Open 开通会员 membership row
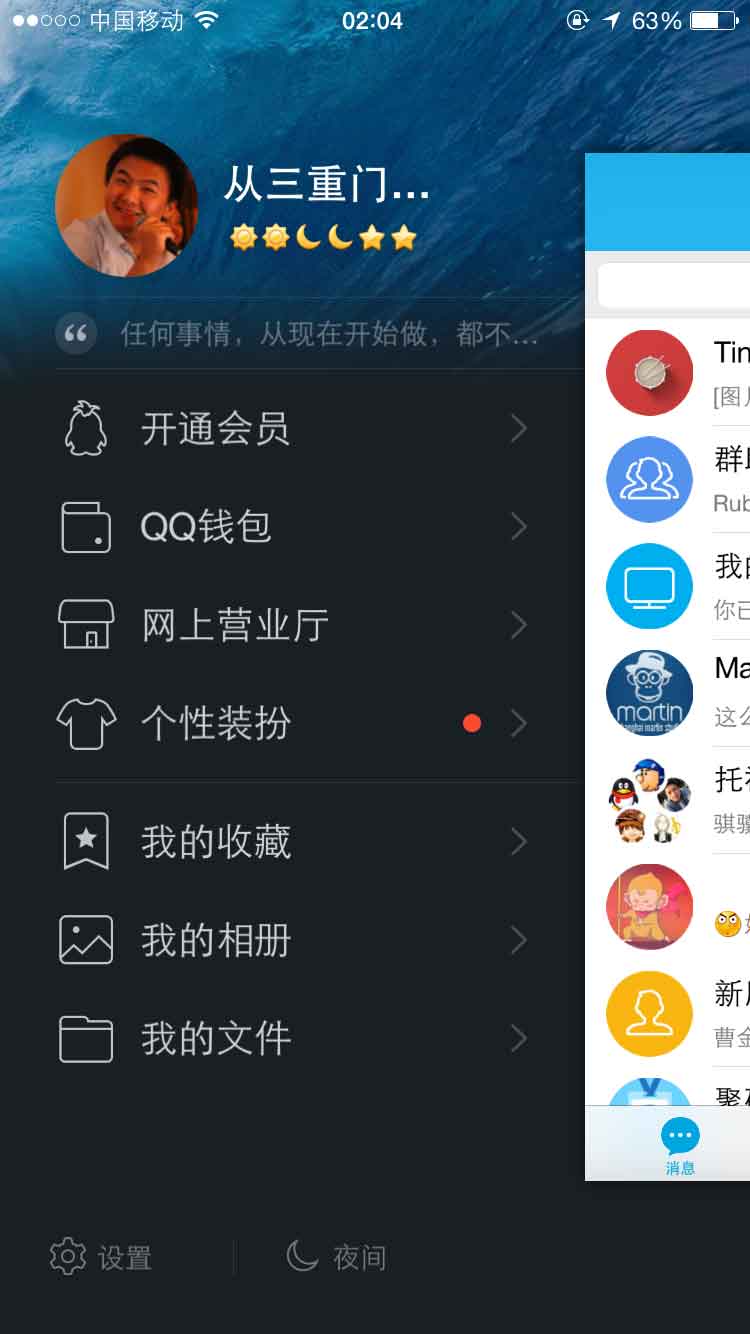The width and height of the screenshot is (750, 1334). point(292,429)
